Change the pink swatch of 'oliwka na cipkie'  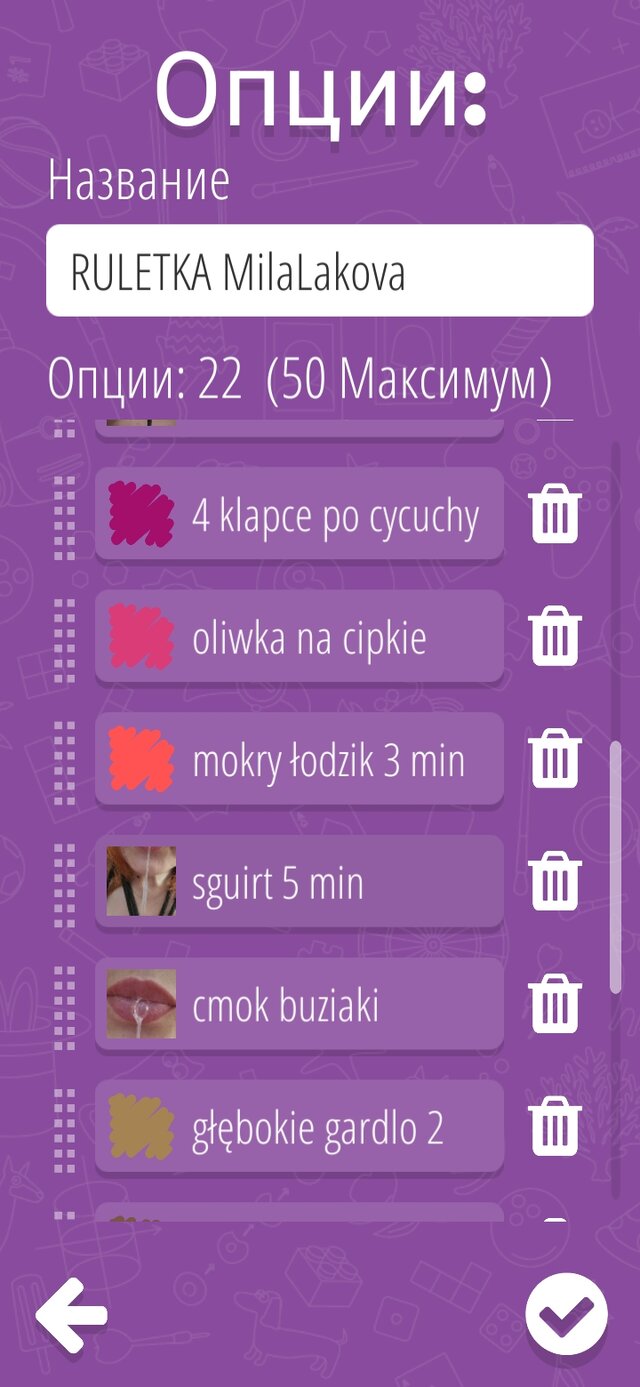click(141, 637)
